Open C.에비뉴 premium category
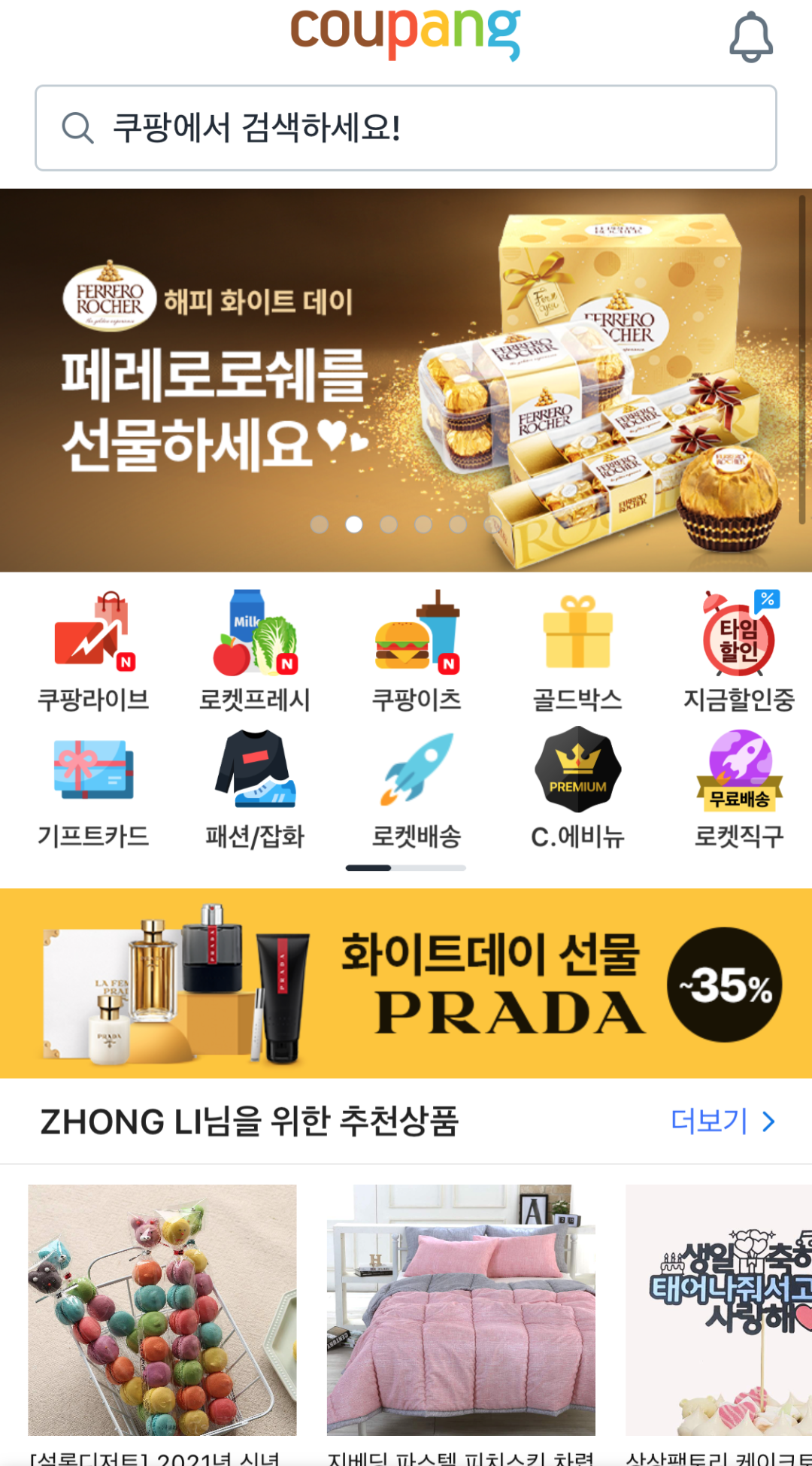Viewport: 812px width, 1466px height. tap(577, 788)
